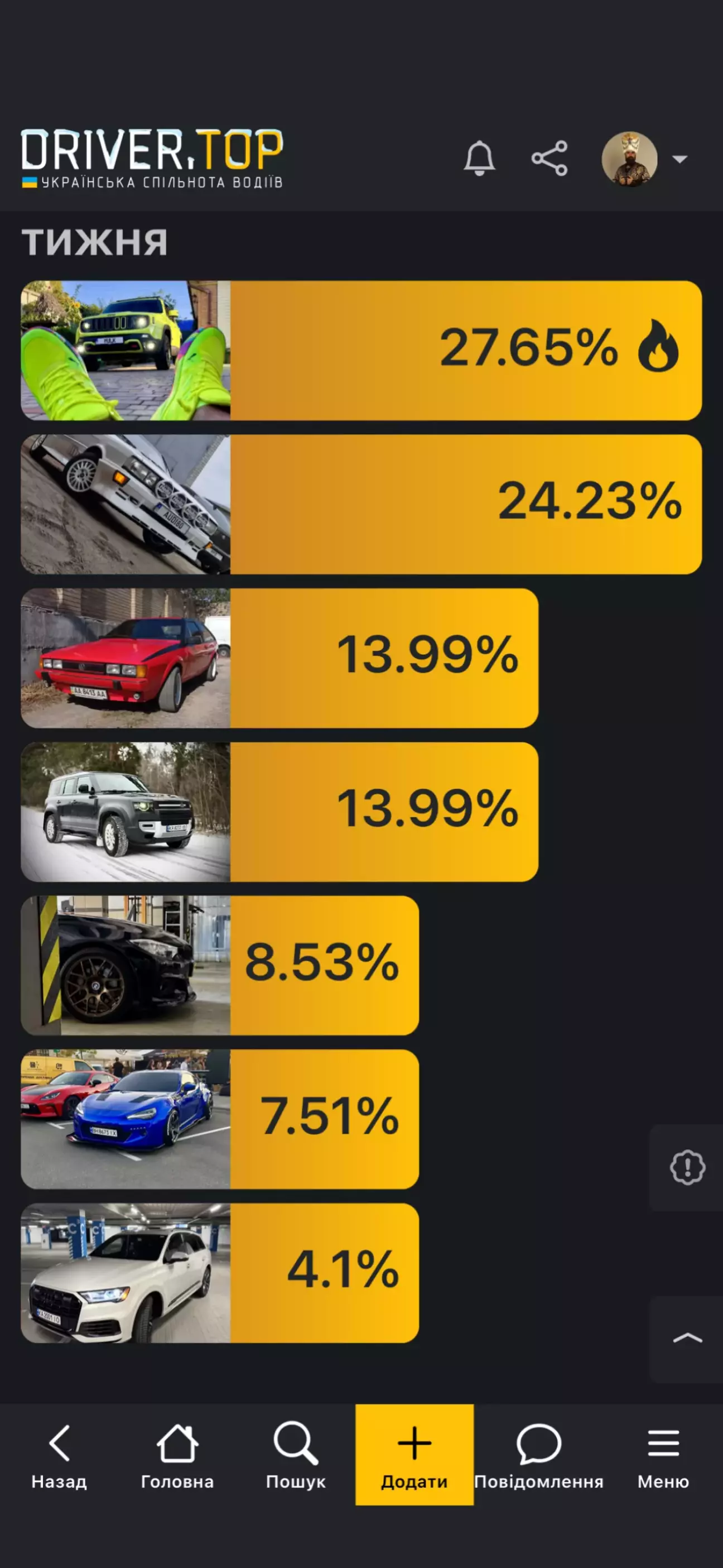The width and height of the screenshot is (723, 1568).
Task: Jump back to top with arrow
Action: pyautogui.click(x=687, y=1339)
